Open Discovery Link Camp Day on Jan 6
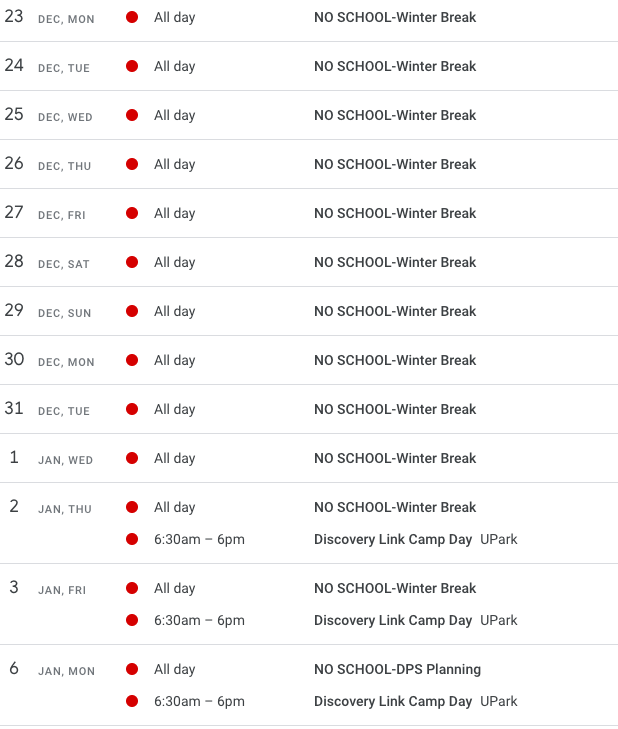Screen dimensions: 618x729 coord(393,701)
